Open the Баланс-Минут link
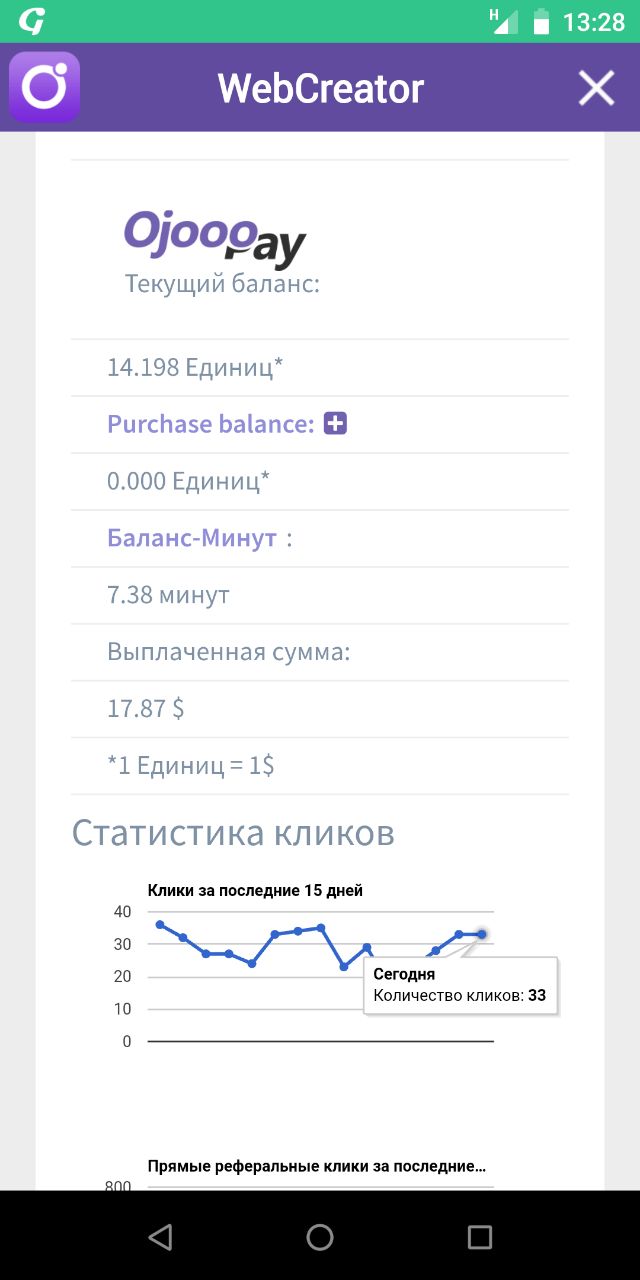 192,538
